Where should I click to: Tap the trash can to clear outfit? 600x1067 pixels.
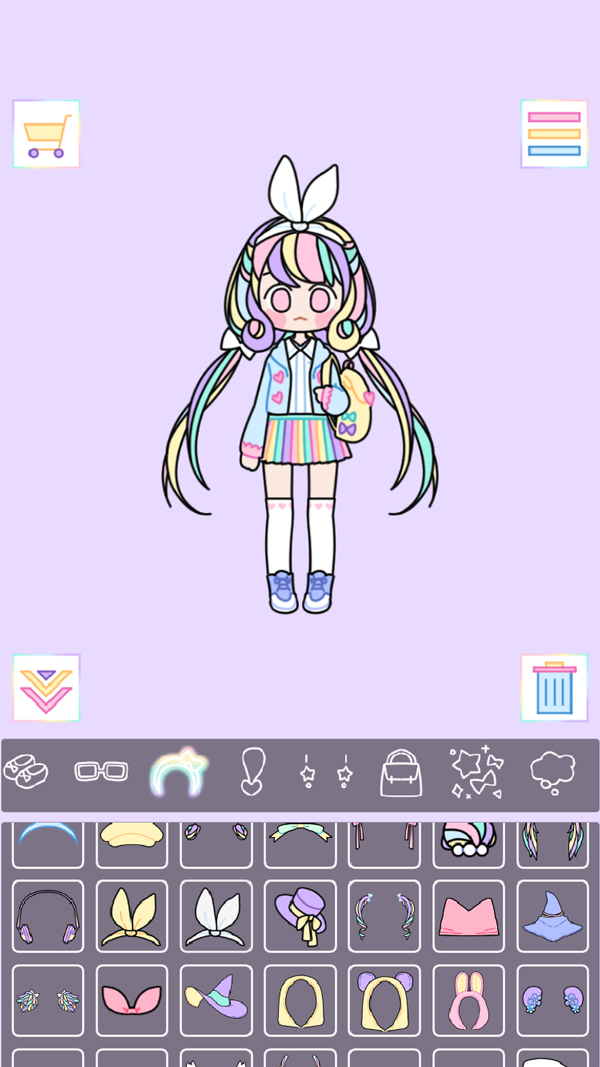554,689
